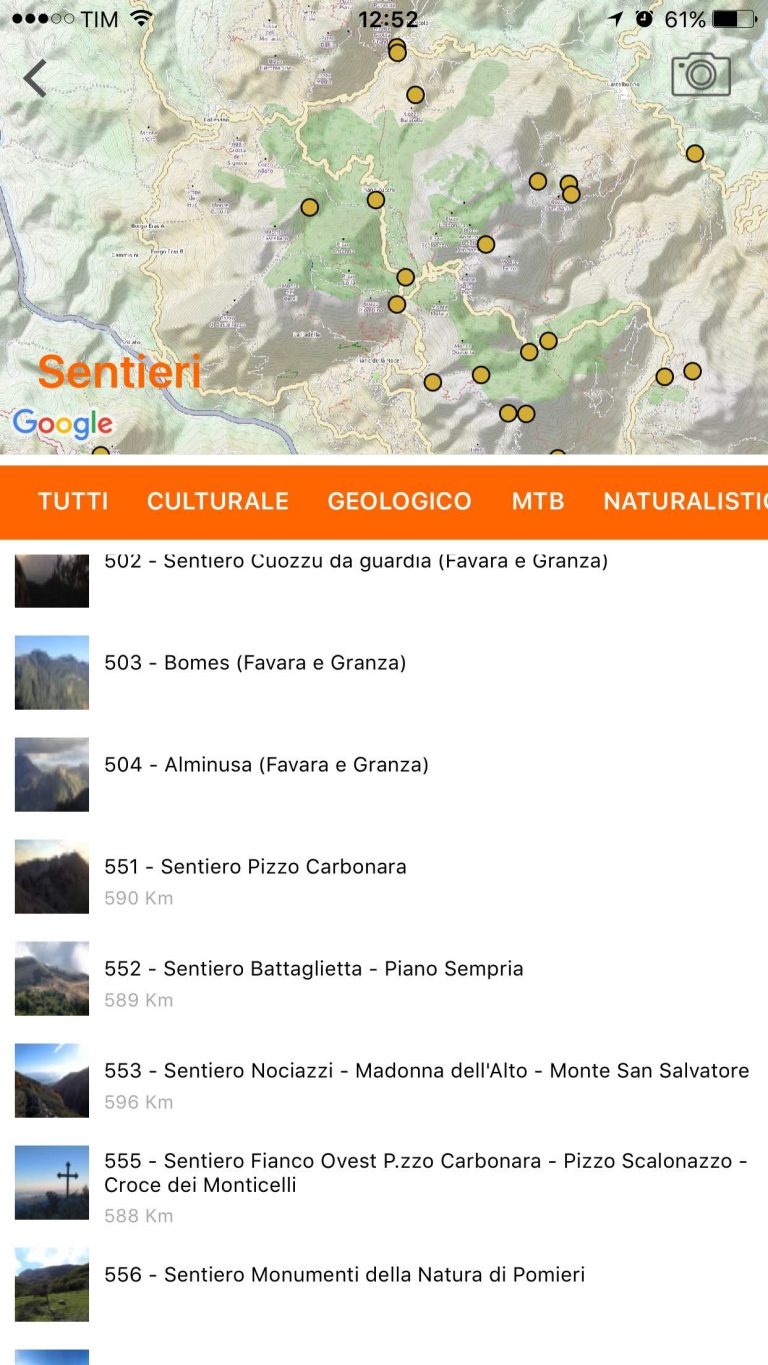The image size is (768, 1365).
Task: Select the TUTTI tab
Action: (x=73, y=501)
